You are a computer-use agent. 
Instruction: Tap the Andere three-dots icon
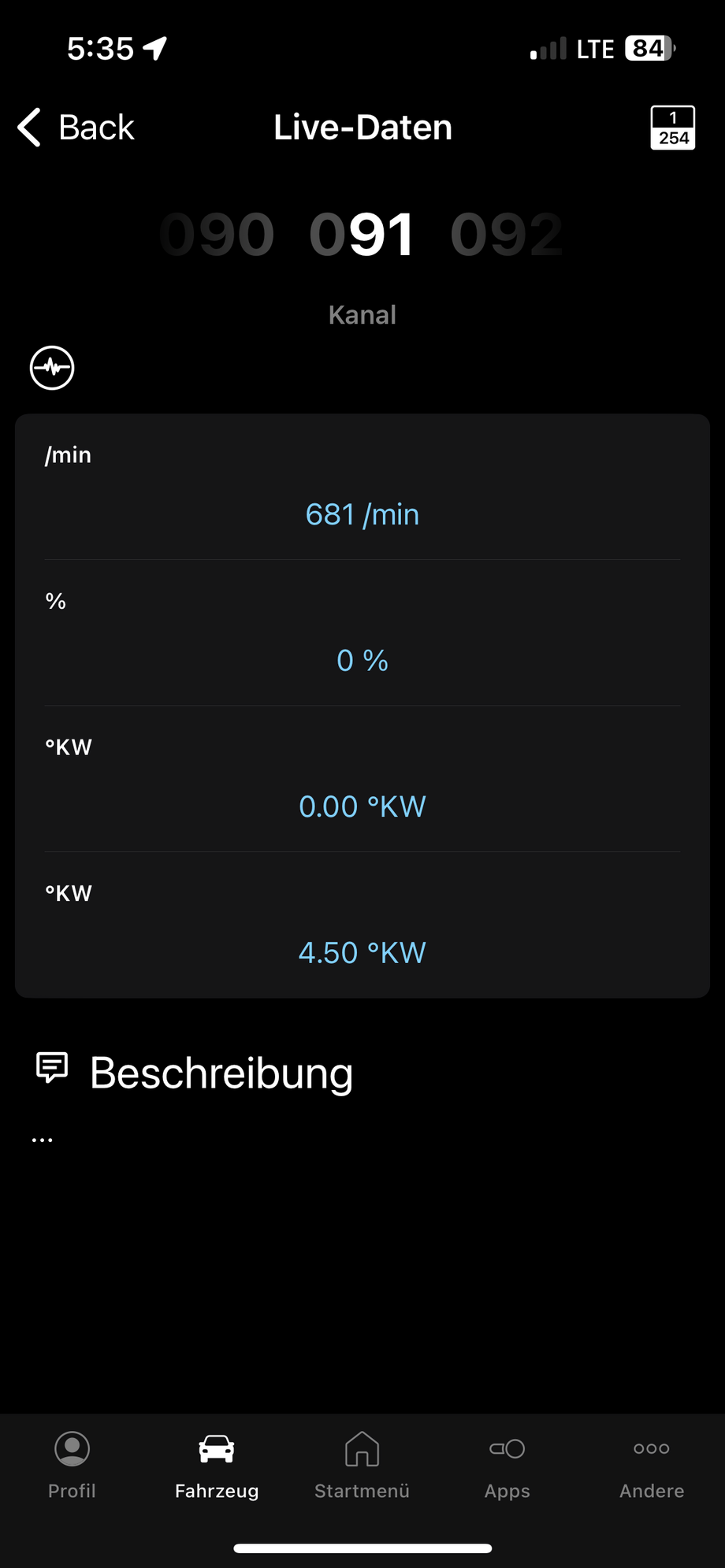click(652, 1449)
